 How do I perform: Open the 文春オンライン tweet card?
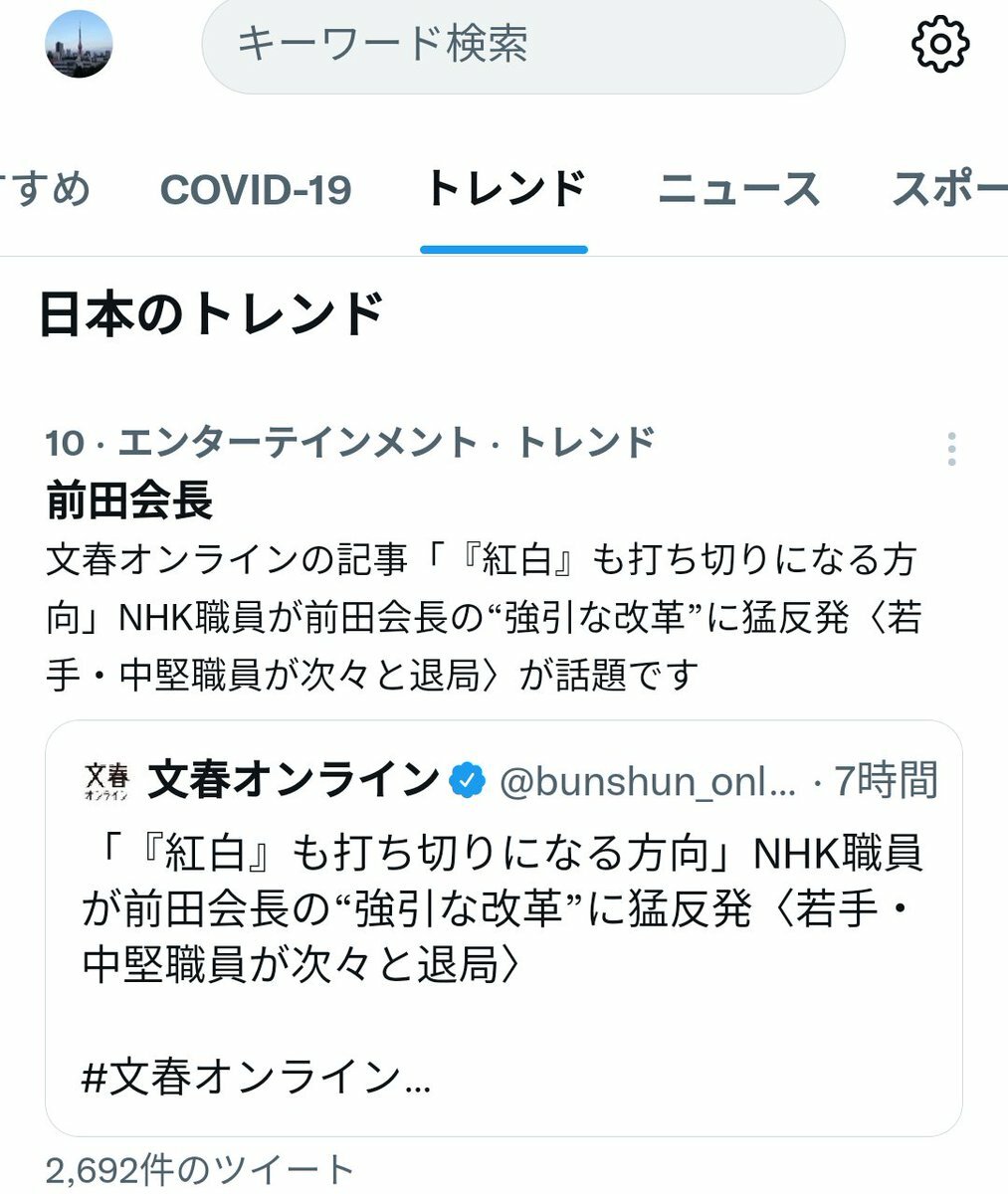[503, 927]
